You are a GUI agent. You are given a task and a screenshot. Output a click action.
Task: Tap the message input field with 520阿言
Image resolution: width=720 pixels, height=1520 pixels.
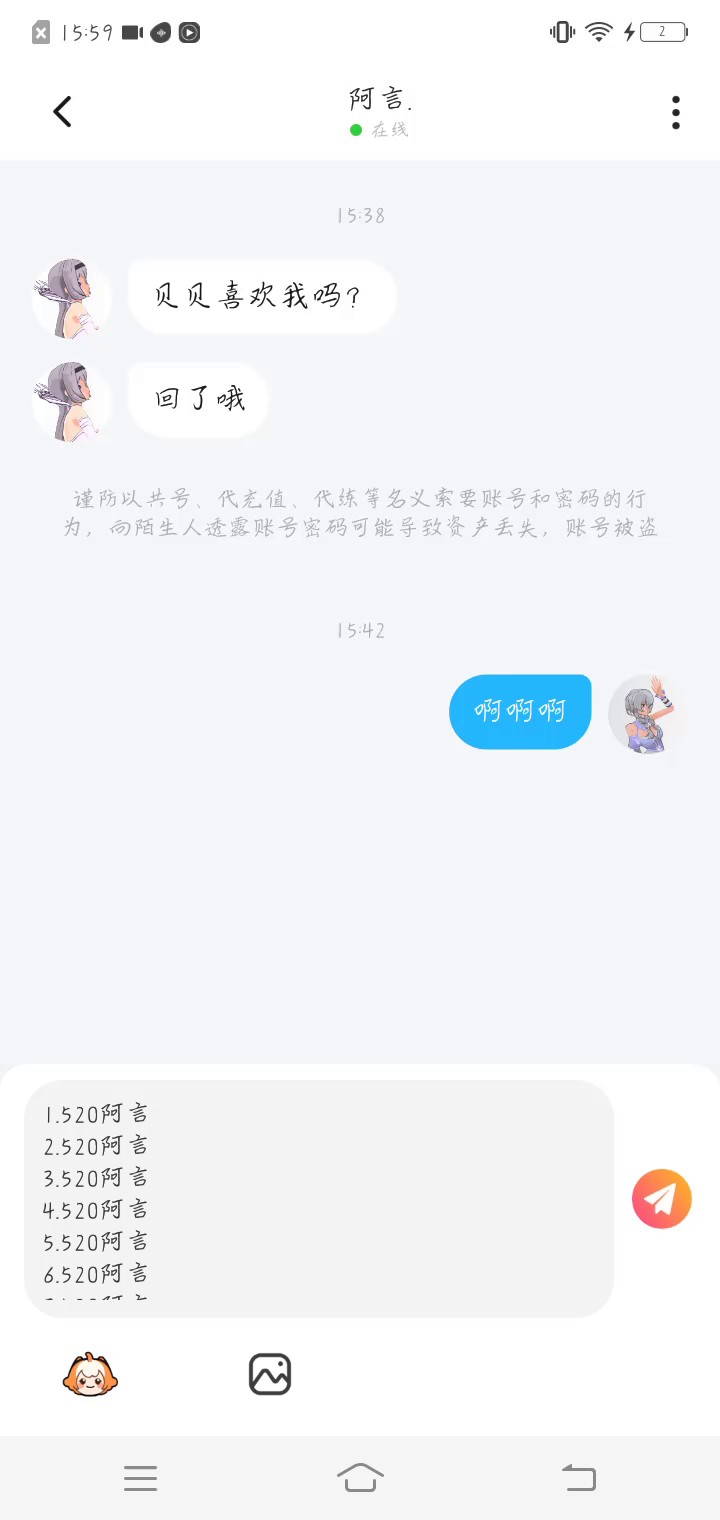click(x=318, y=1198)
